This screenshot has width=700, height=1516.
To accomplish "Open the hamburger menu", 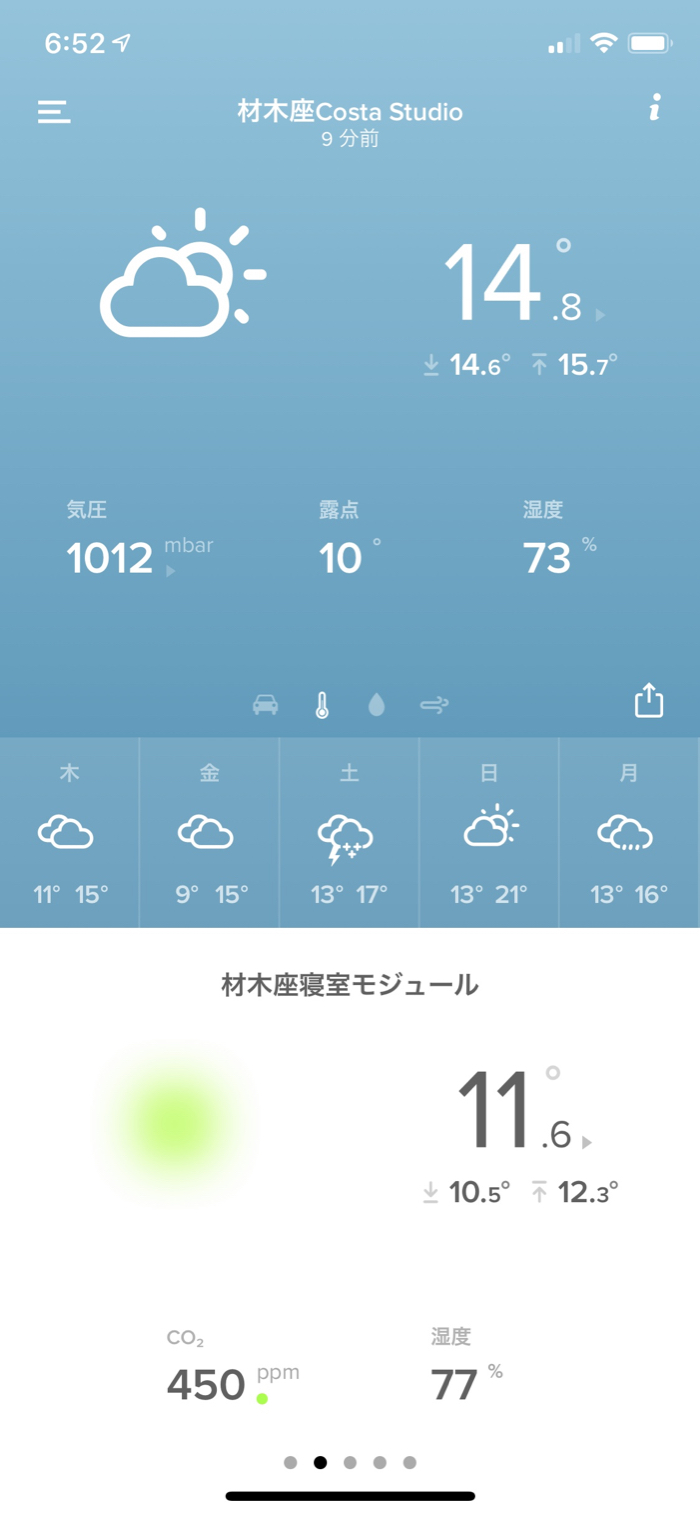I will click(x=54, y=111).
